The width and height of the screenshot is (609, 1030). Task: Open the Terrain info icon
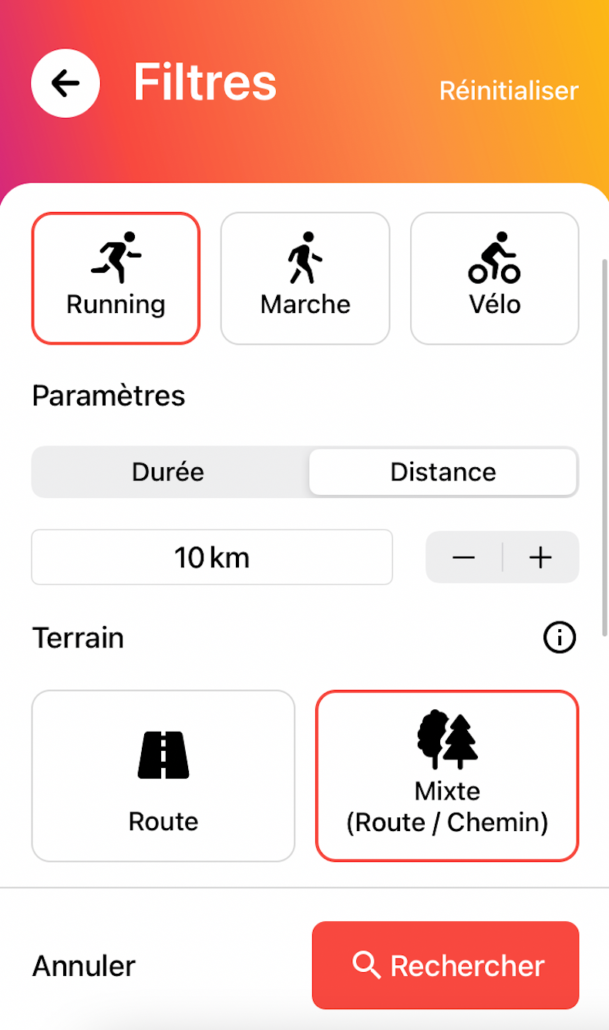(x=559, y=637)
